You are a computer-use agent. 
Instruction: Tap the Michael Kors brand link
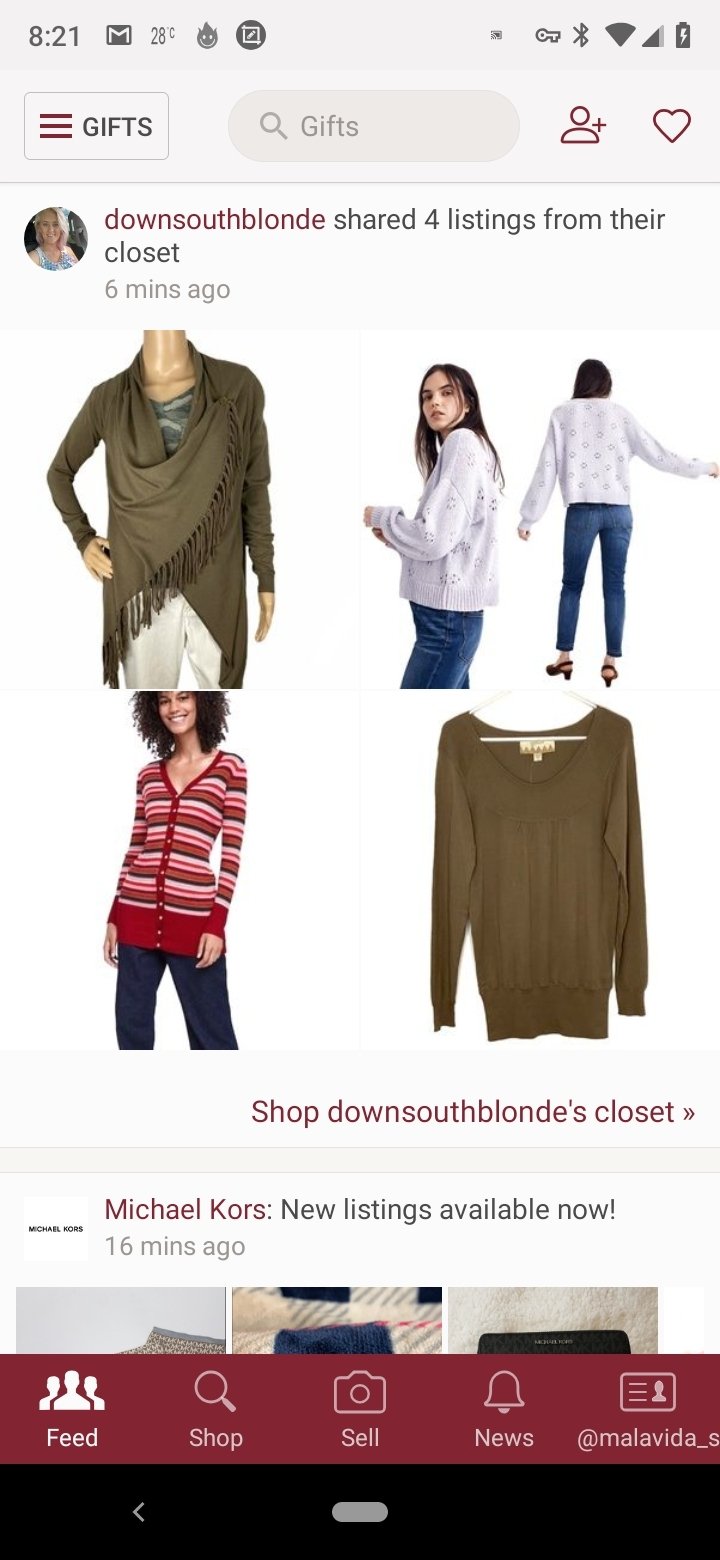[185, 1209]
